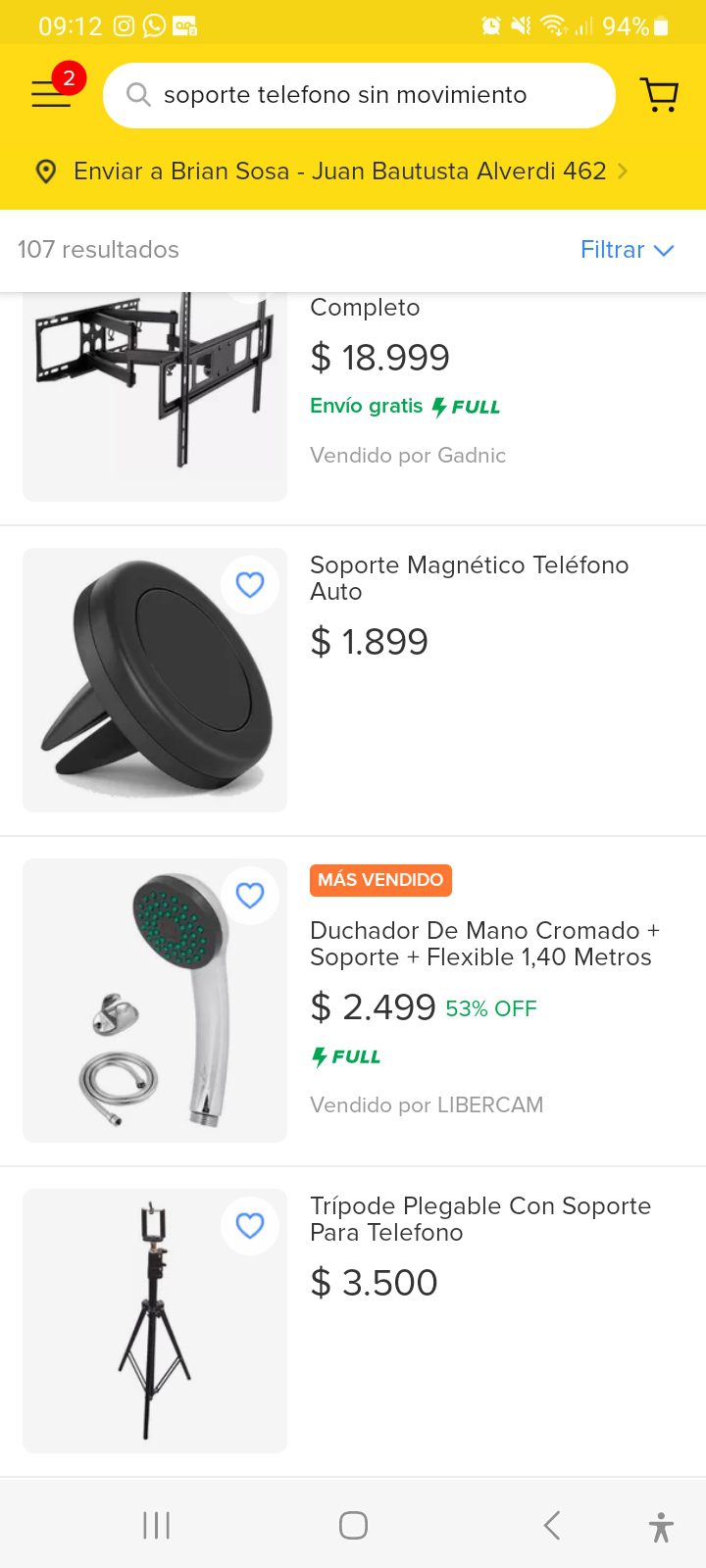Save the Duchador De Mano to favorites
The height and width of the screenshot is (1568, 706).
coord(250,896)
